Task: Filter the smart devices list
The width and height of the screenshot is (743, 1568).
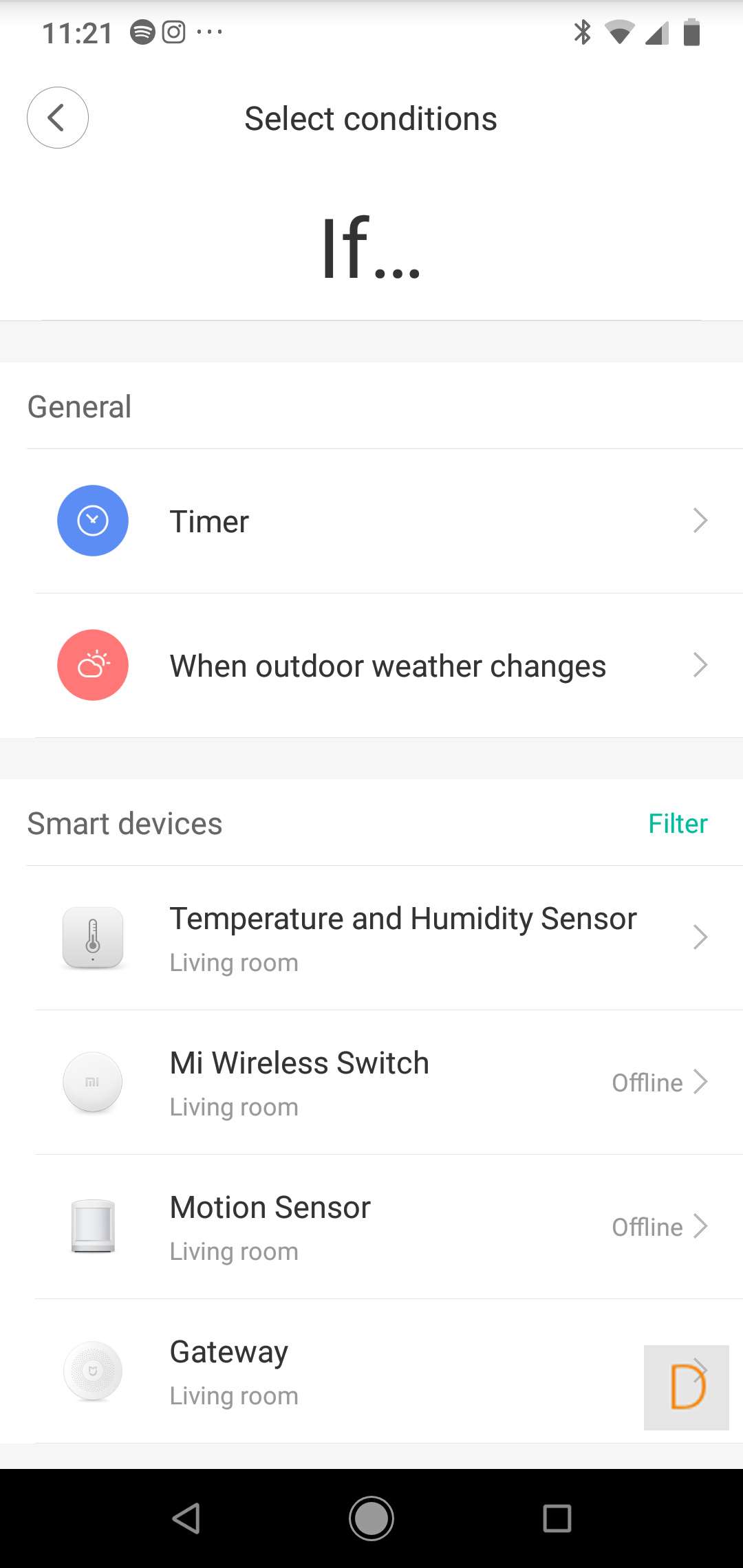Action: coord(678,823)
